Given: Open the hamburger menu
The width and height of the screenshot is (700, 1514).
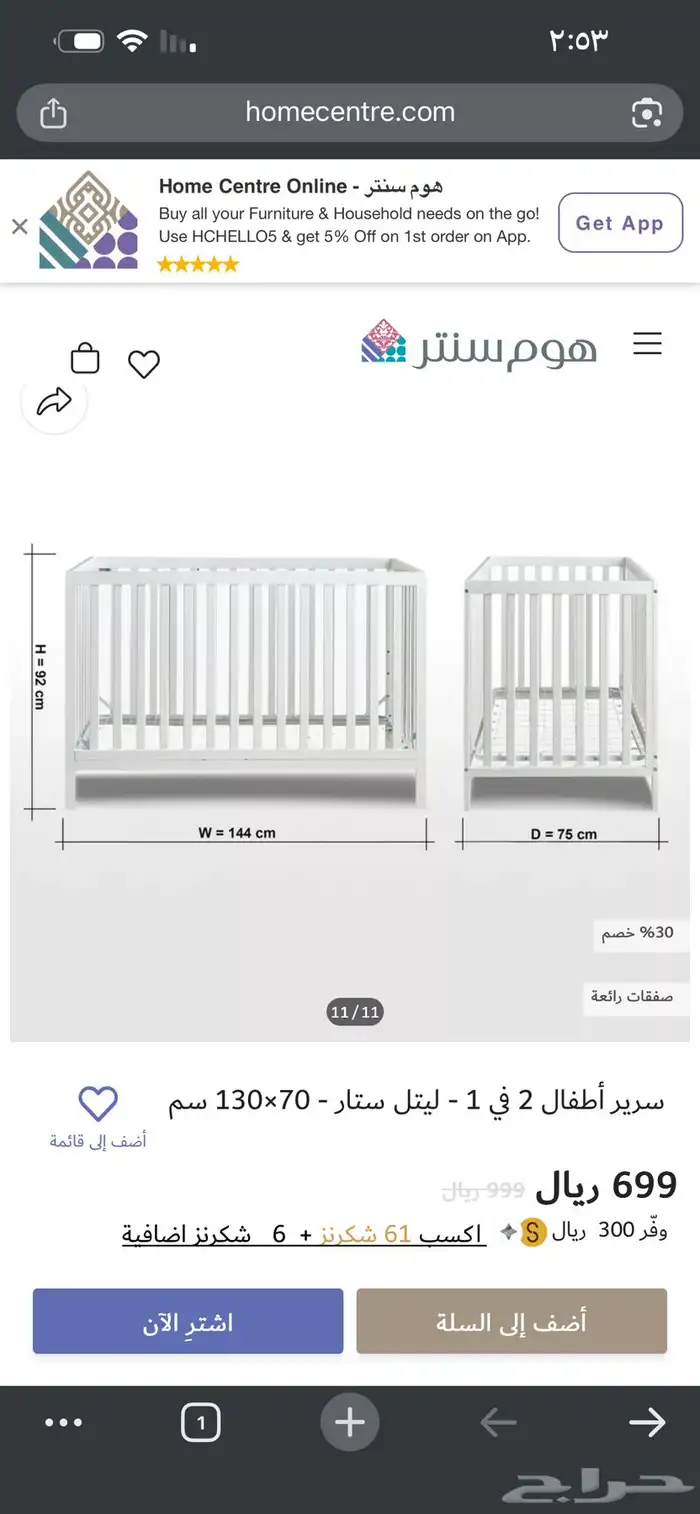Looking at the screenshot, I should [648, 344].
